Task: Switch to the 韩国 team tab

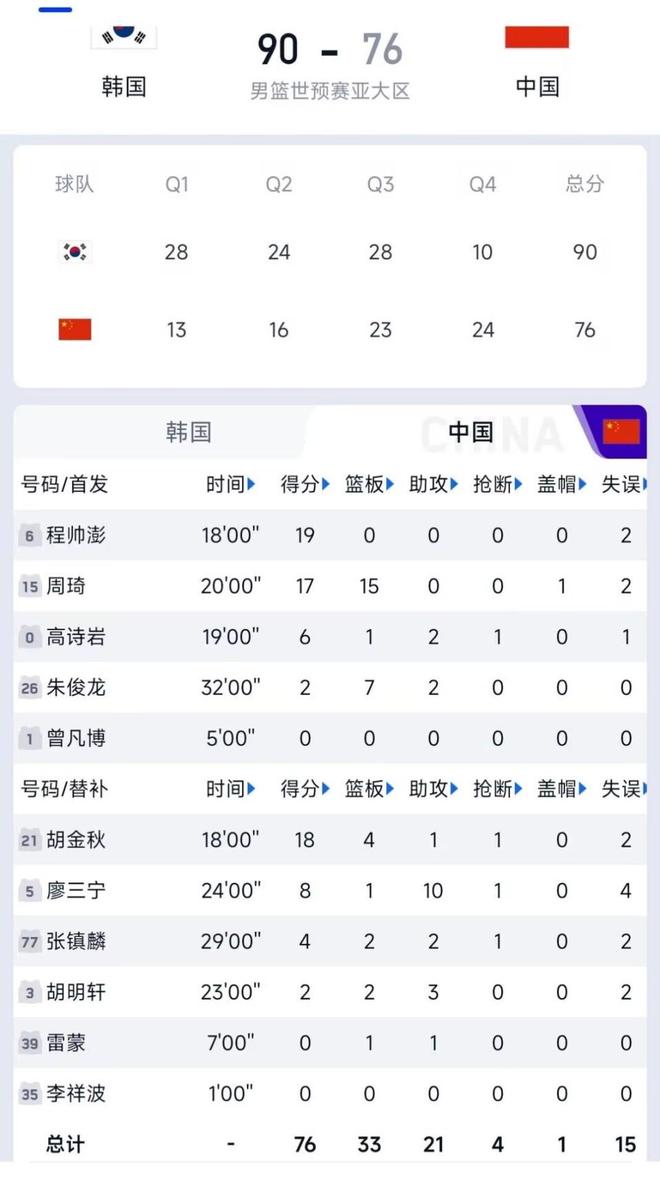Action: [x=188, y=432]
